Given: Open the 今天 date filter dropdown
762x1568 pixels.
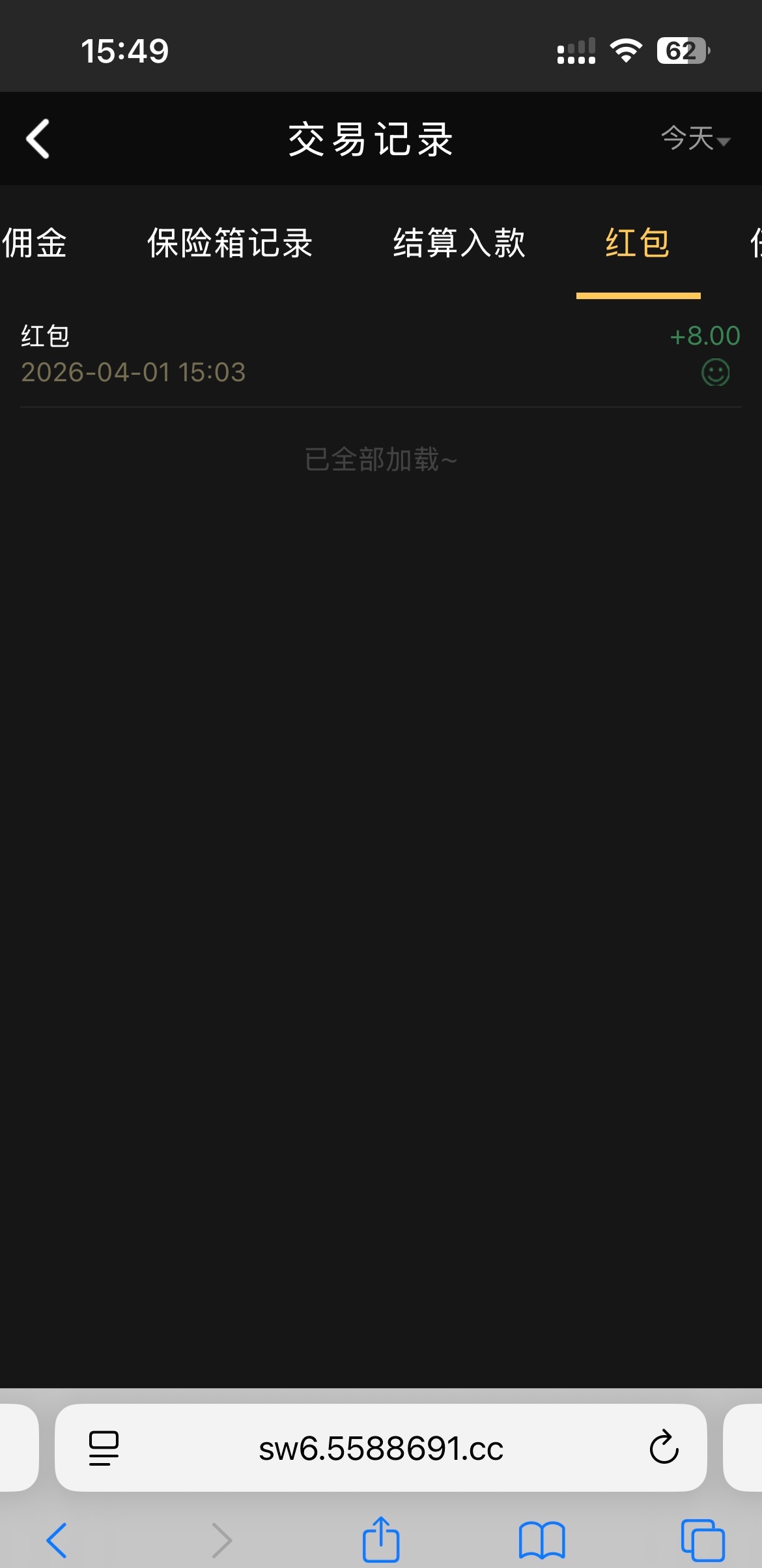Looking at the screenshot, I should 695,139.
